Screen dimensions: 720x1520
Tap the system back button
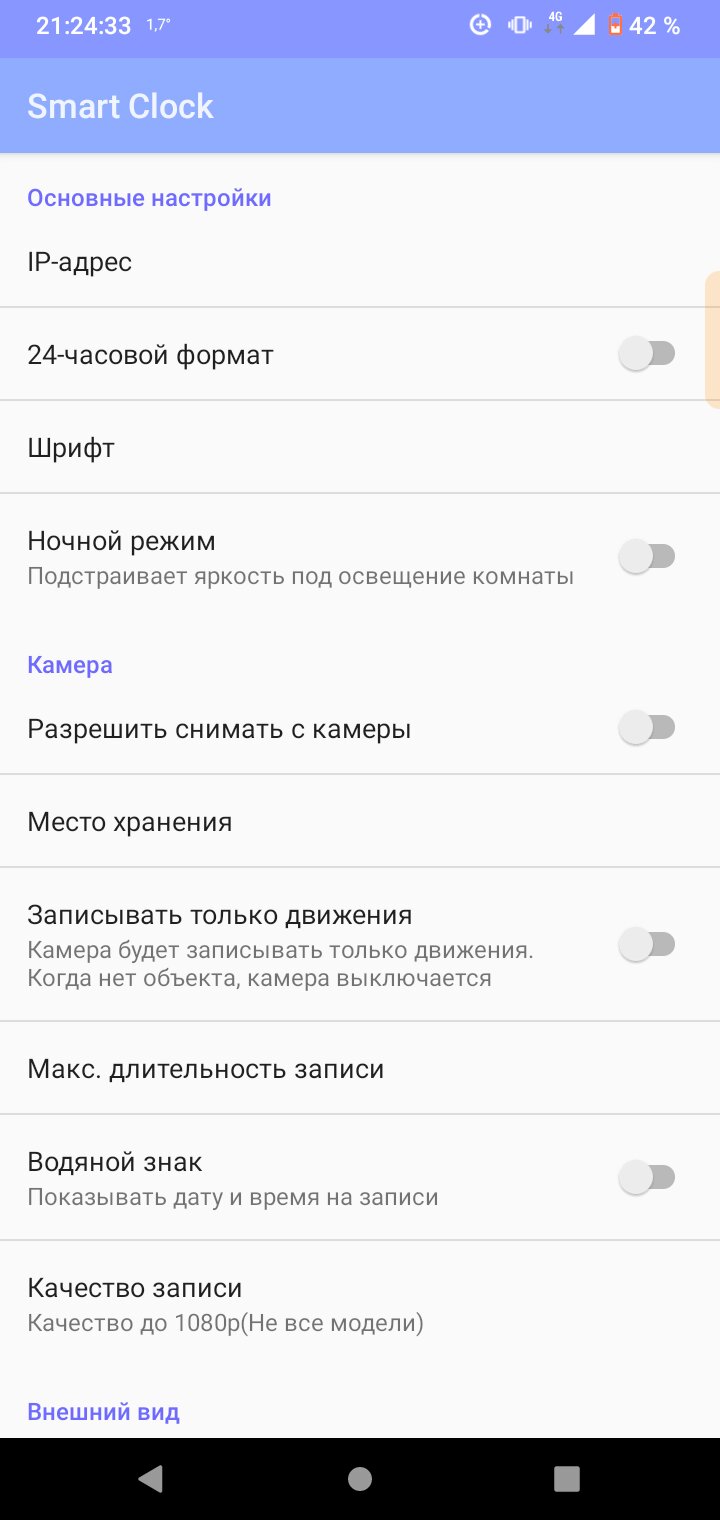click(151, 1479)
